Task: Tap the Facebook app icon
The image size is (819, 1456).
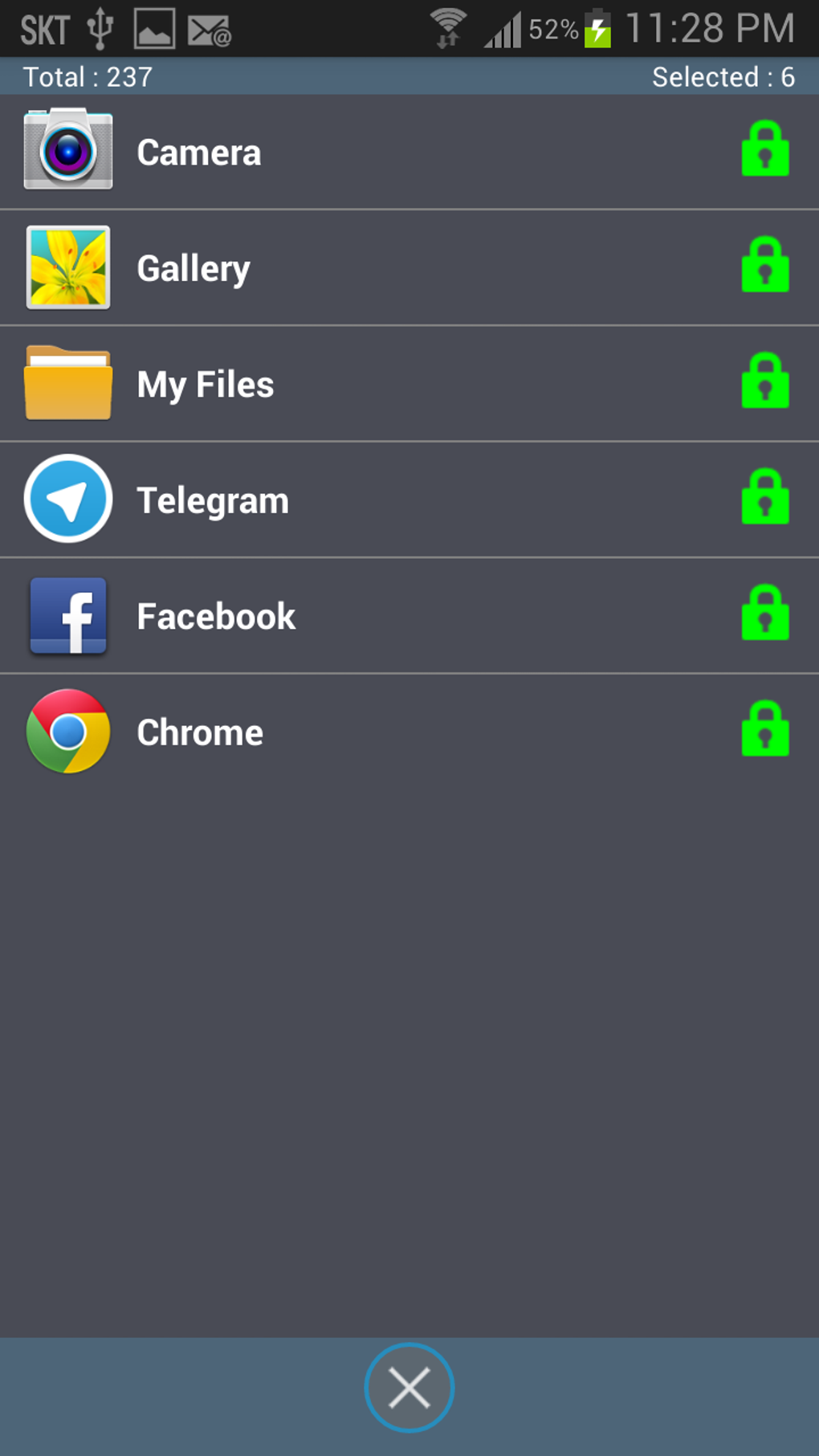Action: tap(68, 615)
